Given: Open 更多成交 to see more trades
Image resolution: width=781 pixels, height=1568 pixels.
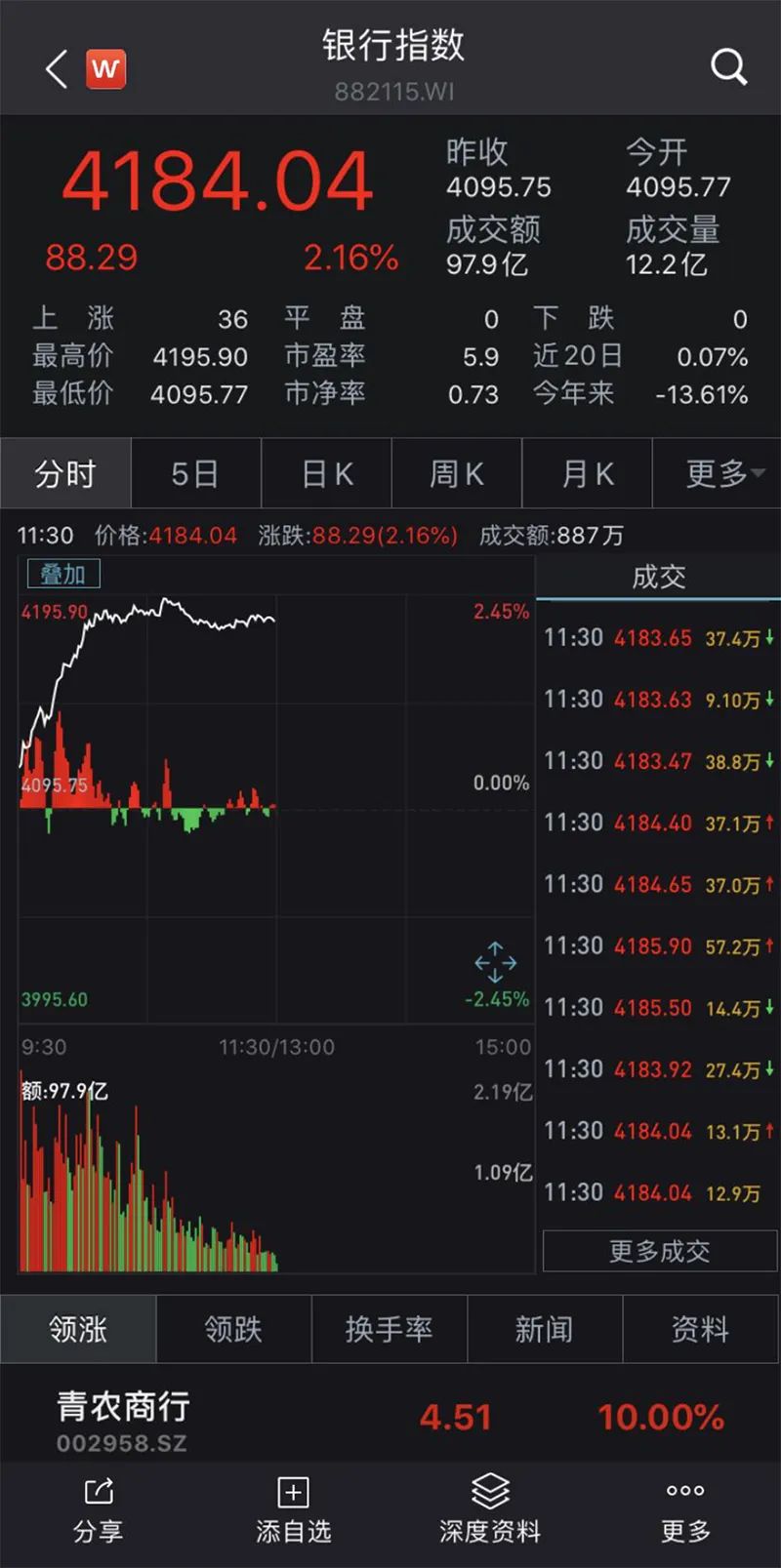Looking at the screenshot, I should [659, 1252].
